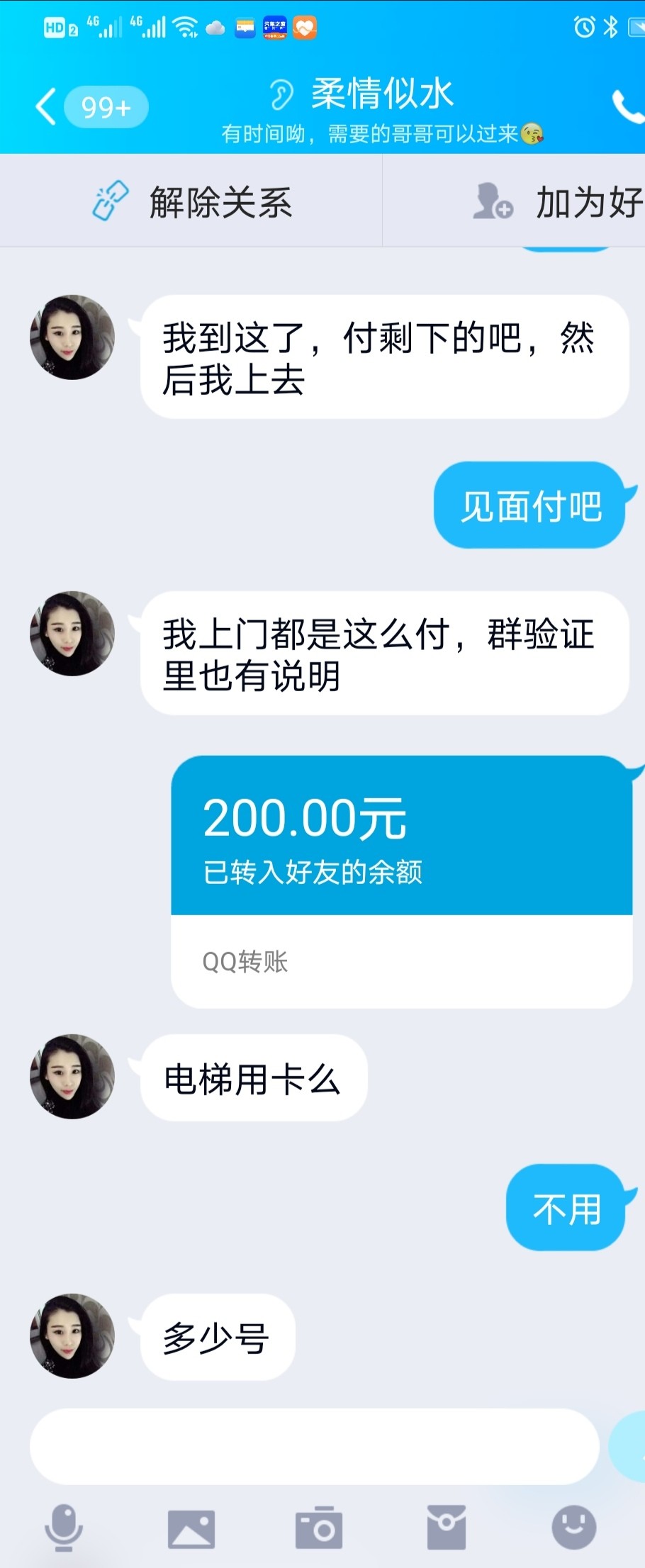
Task: Tap 解除关系 to remove the relationship
Action: [191, 201]
